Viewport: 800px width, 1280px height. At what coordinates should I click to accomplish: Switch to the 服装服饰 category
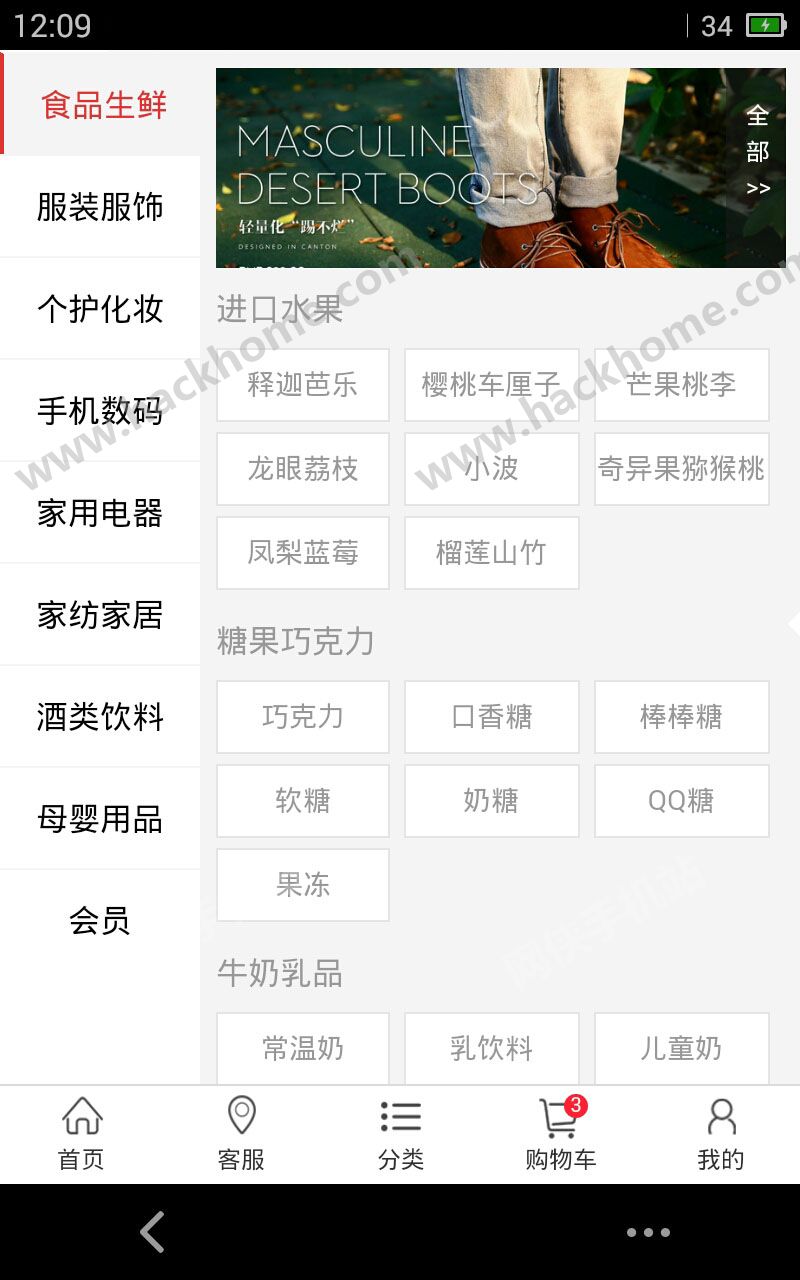tap(100, 206)
